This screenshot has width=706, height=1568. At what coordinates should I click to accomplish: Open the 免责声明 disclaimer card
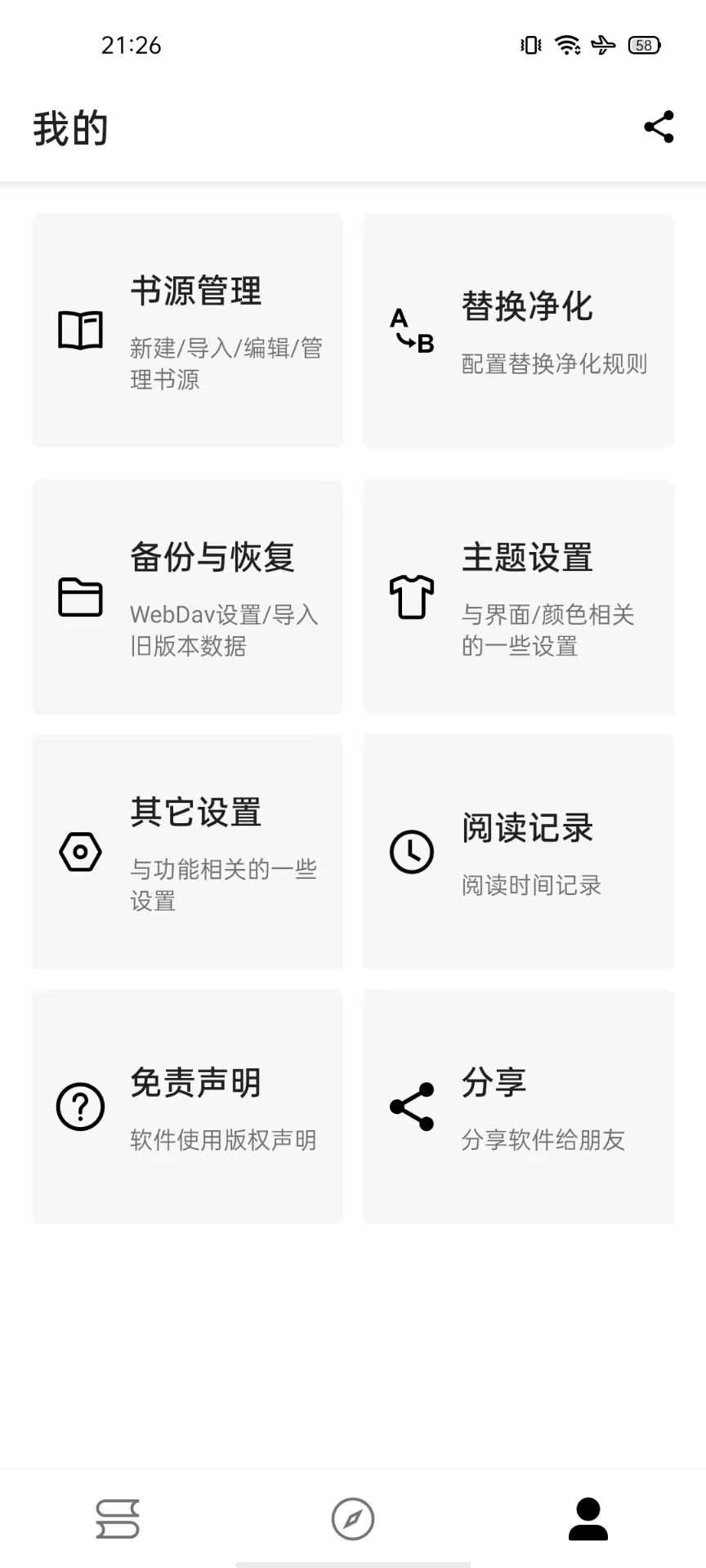pos(187,1107)
